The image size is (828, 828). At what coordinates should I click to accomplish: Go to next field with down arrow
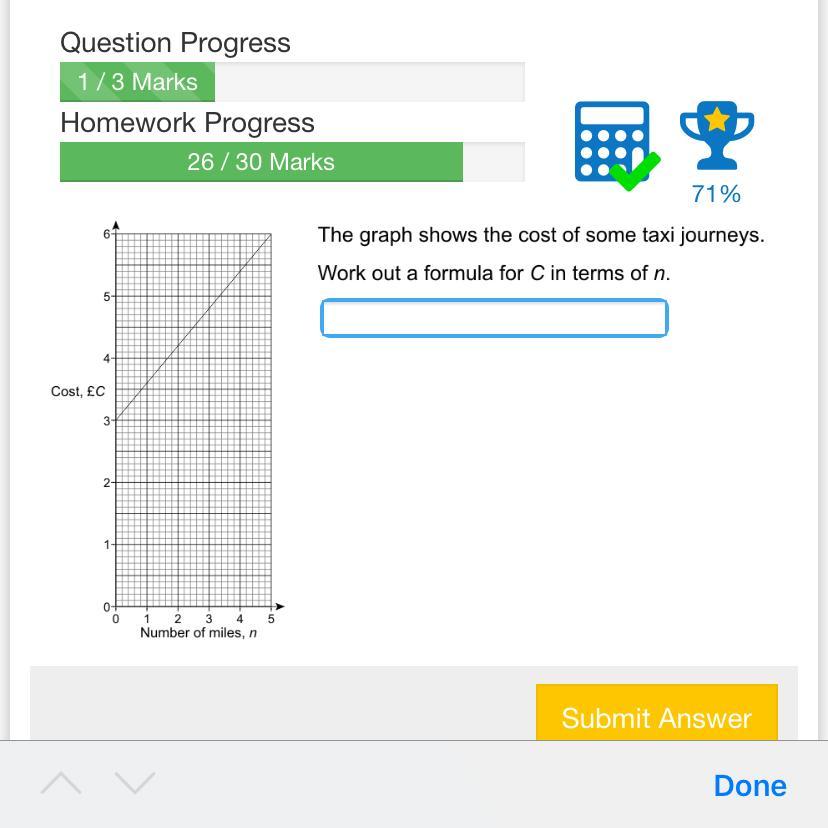coord(135,784)
